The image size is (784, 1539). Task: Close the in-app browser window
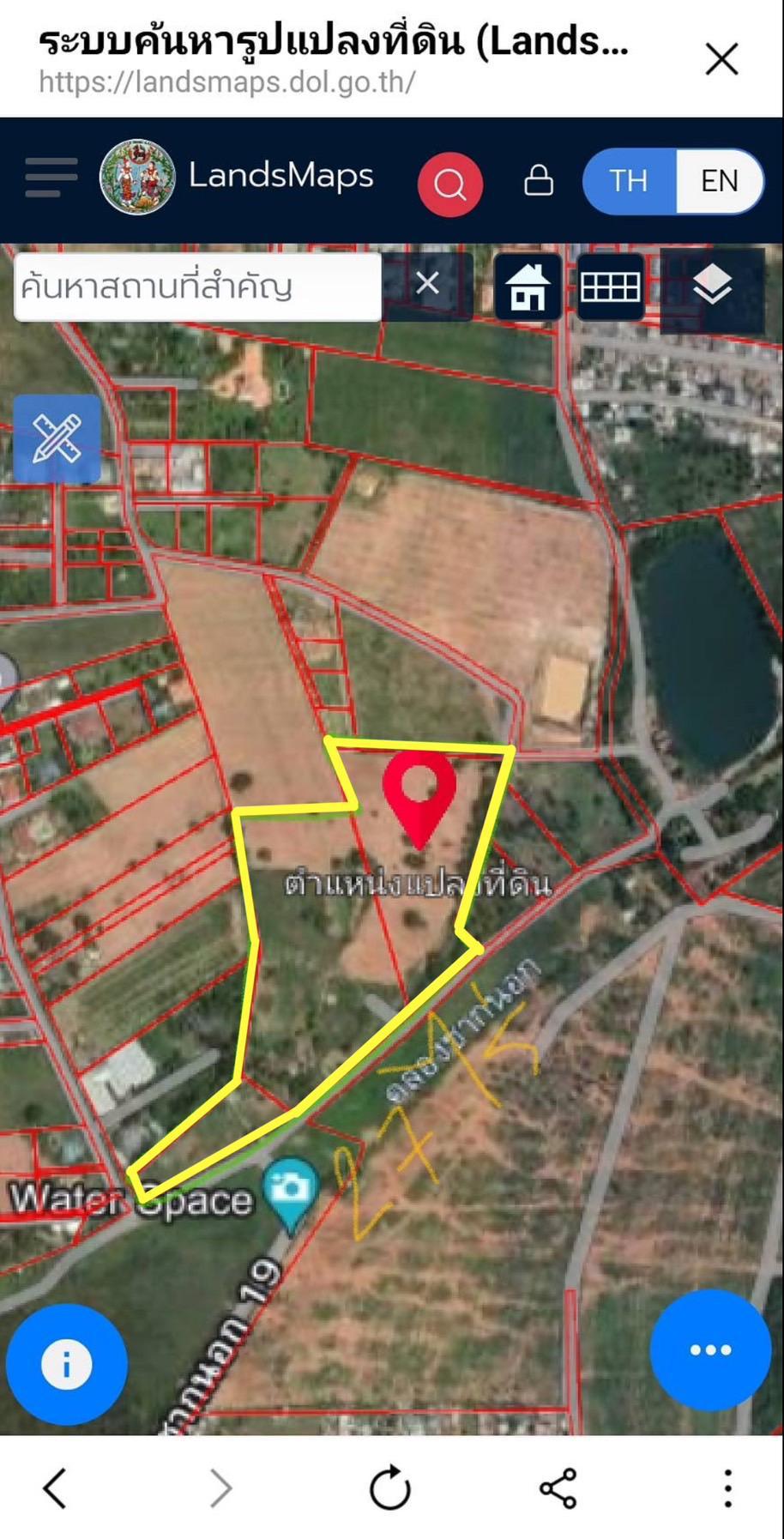coord(721,59)
